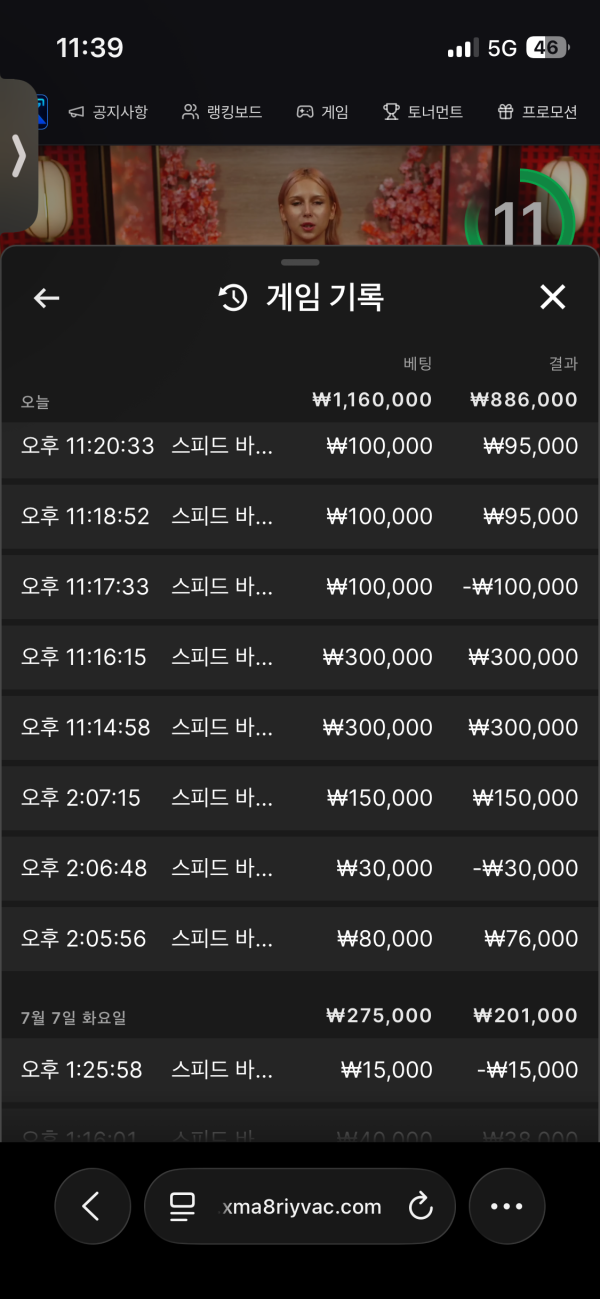The width and height of the screenshot is (600, 1299).
Task: Go back with the game history arrow
Action: pyautogui.click(x=47, y=298)
